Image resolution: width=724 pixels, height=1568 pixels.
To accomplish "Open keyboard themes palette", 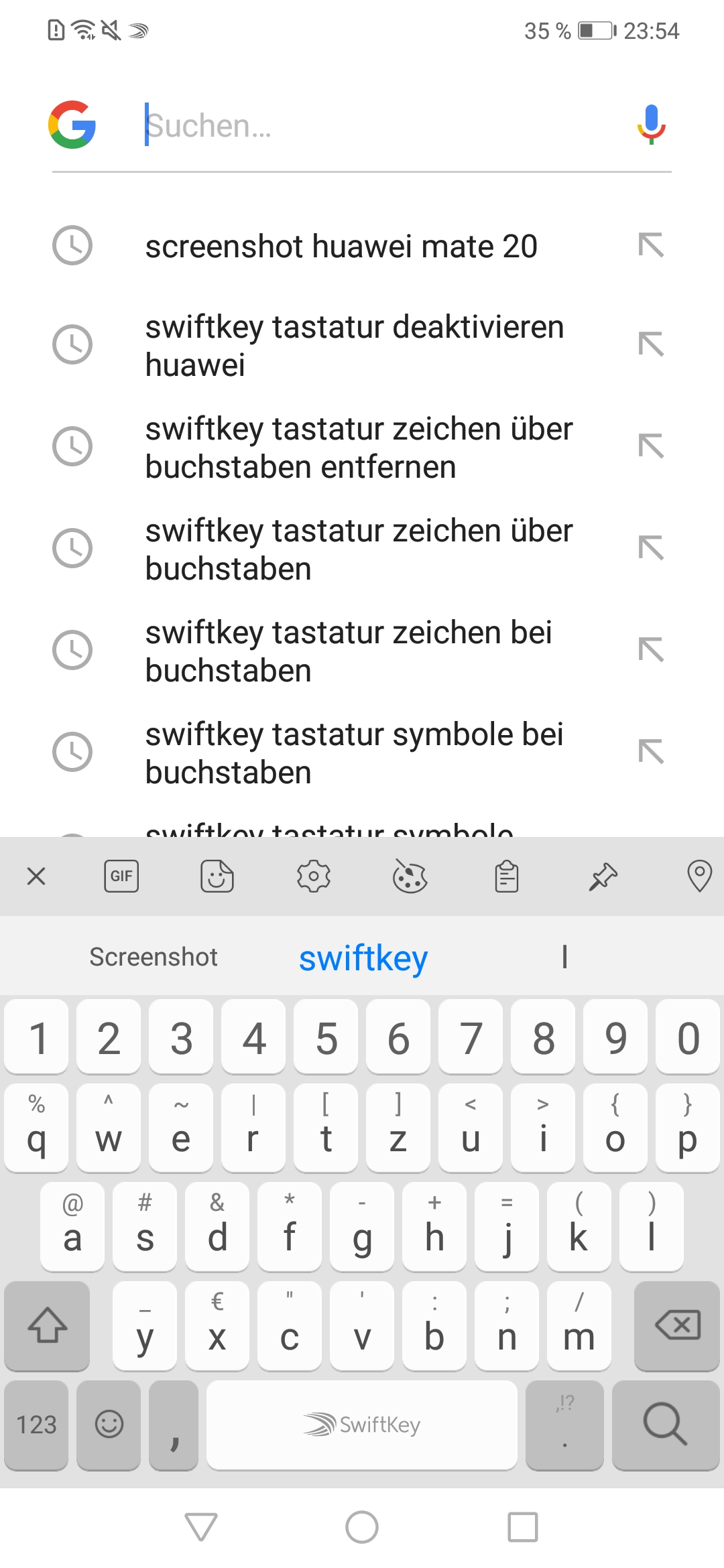I will 410,876.
